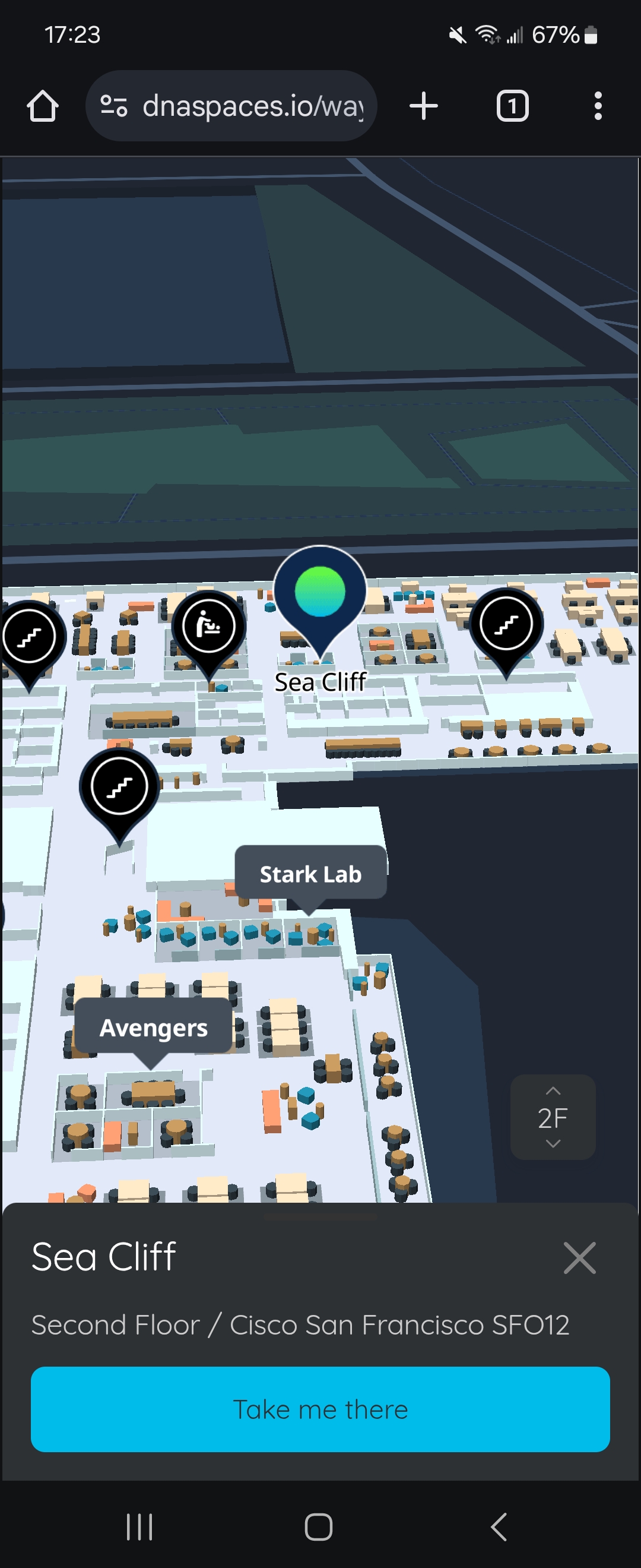
Task: Start navigation with Take me there
Action: pos(320,1409)
